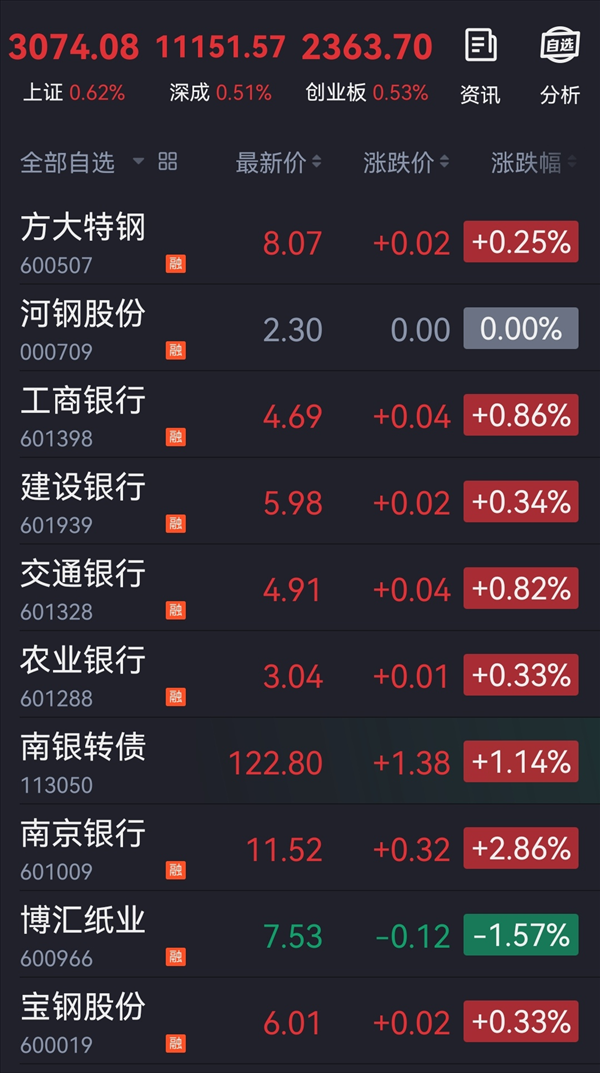Expand the 全部自选 dropdown
The height and width of the screenshot is (1073, 600).
82,162
